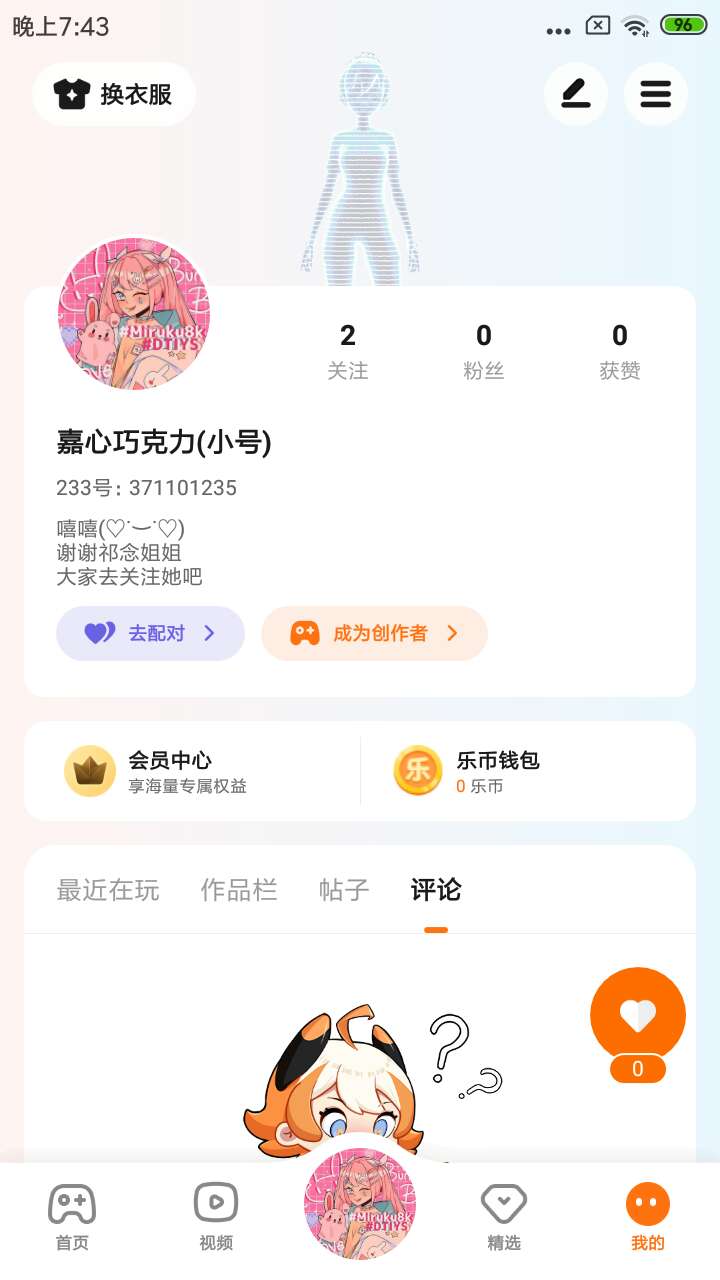720x1280 pixels.
Task: Open 会员中心 member center
Action: 170,771
